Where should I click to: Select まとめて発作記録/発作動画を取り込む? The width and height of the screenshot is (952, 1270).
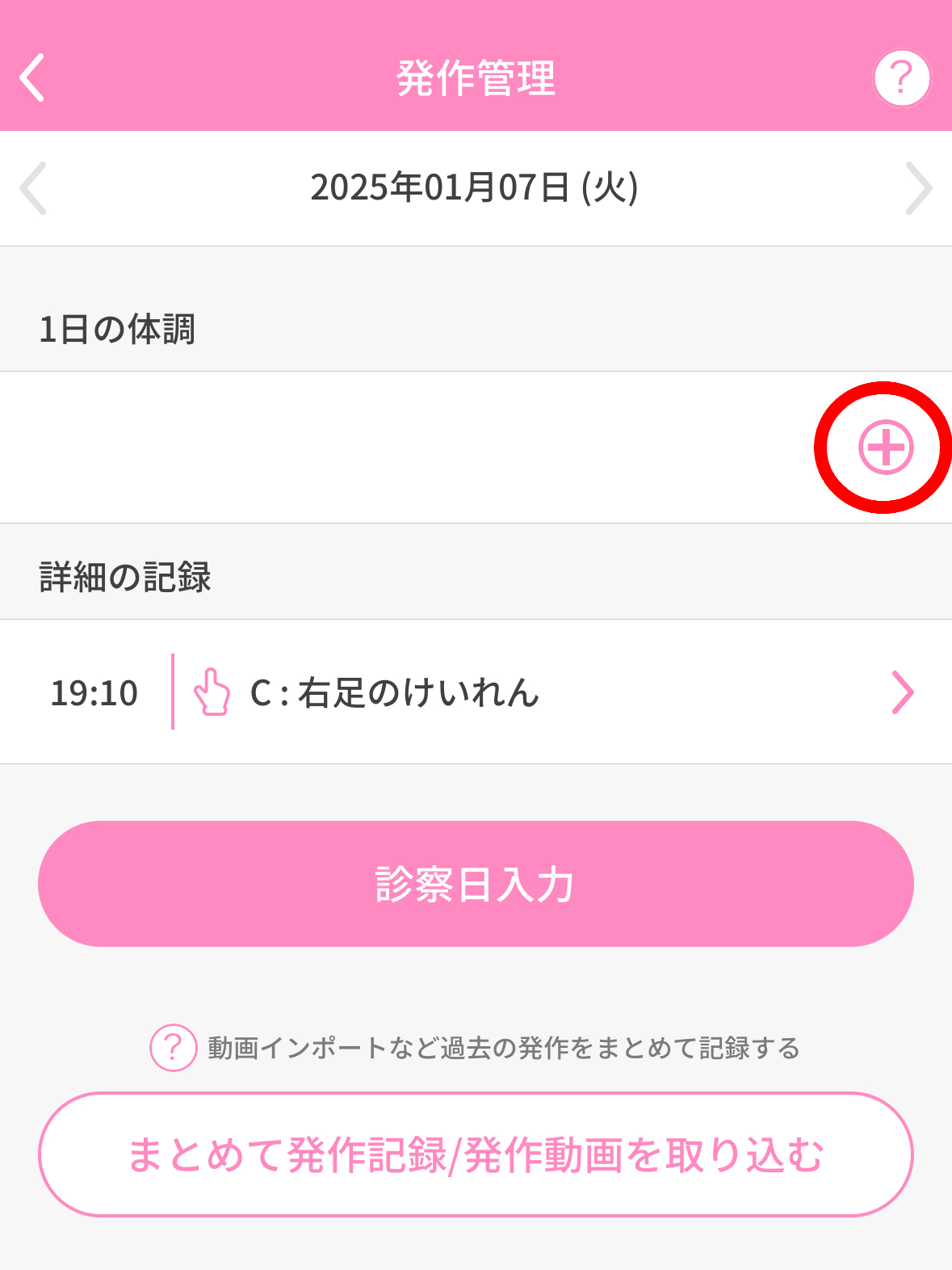[476, 1154]
